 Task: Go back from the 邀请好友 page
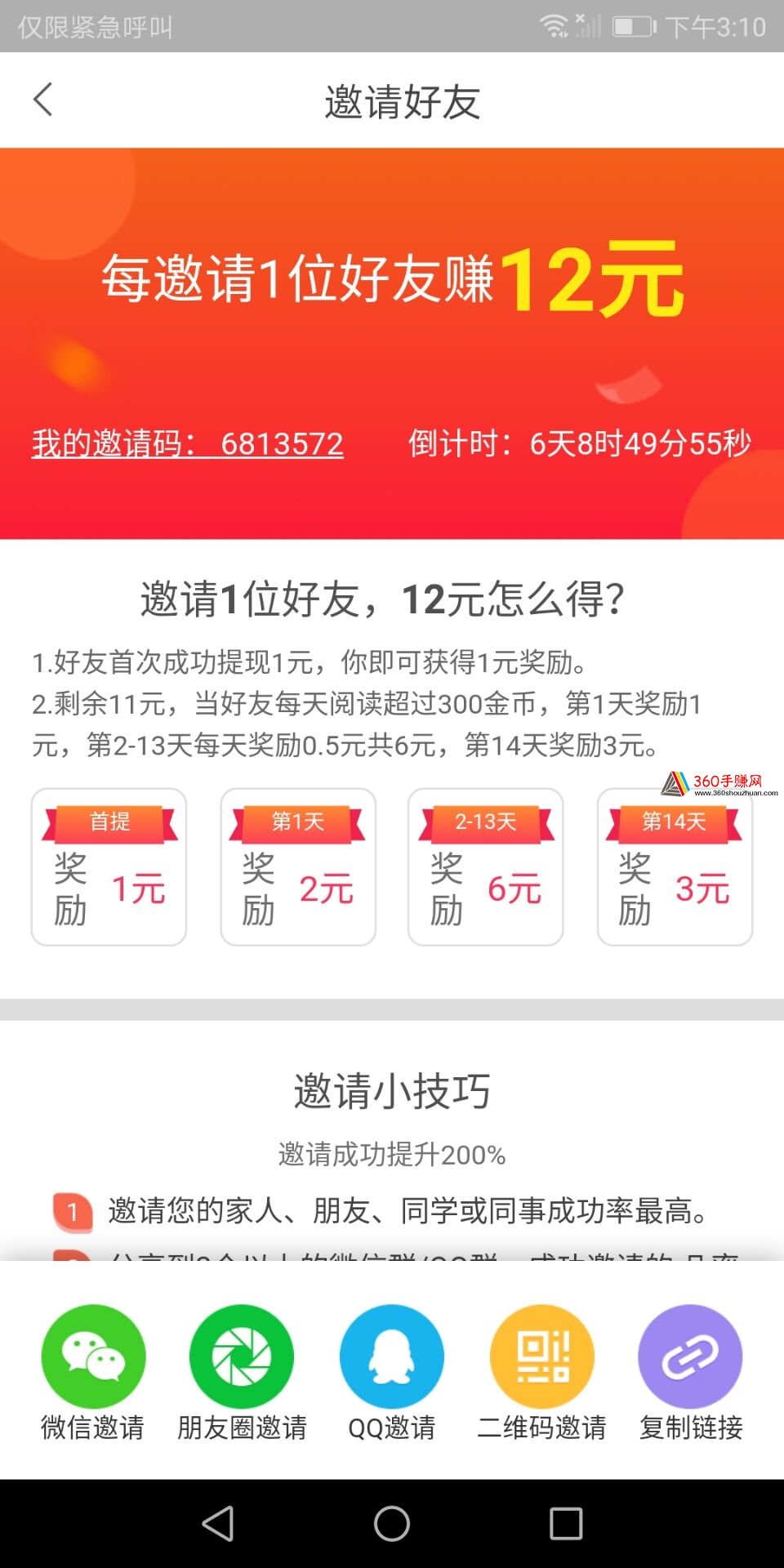click(43, 100)
